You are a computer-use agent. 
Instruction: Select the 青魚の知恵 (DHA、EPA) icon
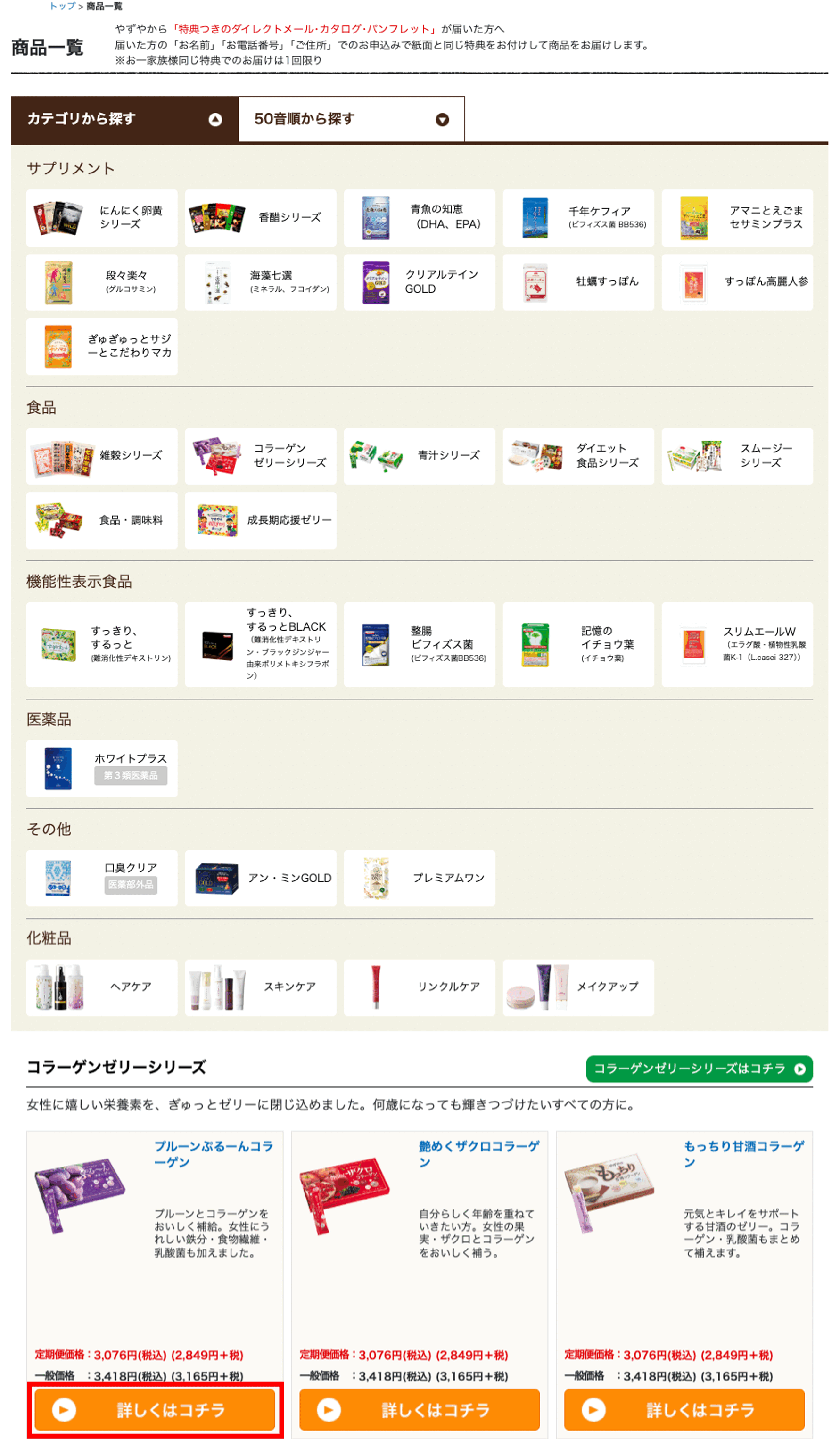(x=376, y=218)
